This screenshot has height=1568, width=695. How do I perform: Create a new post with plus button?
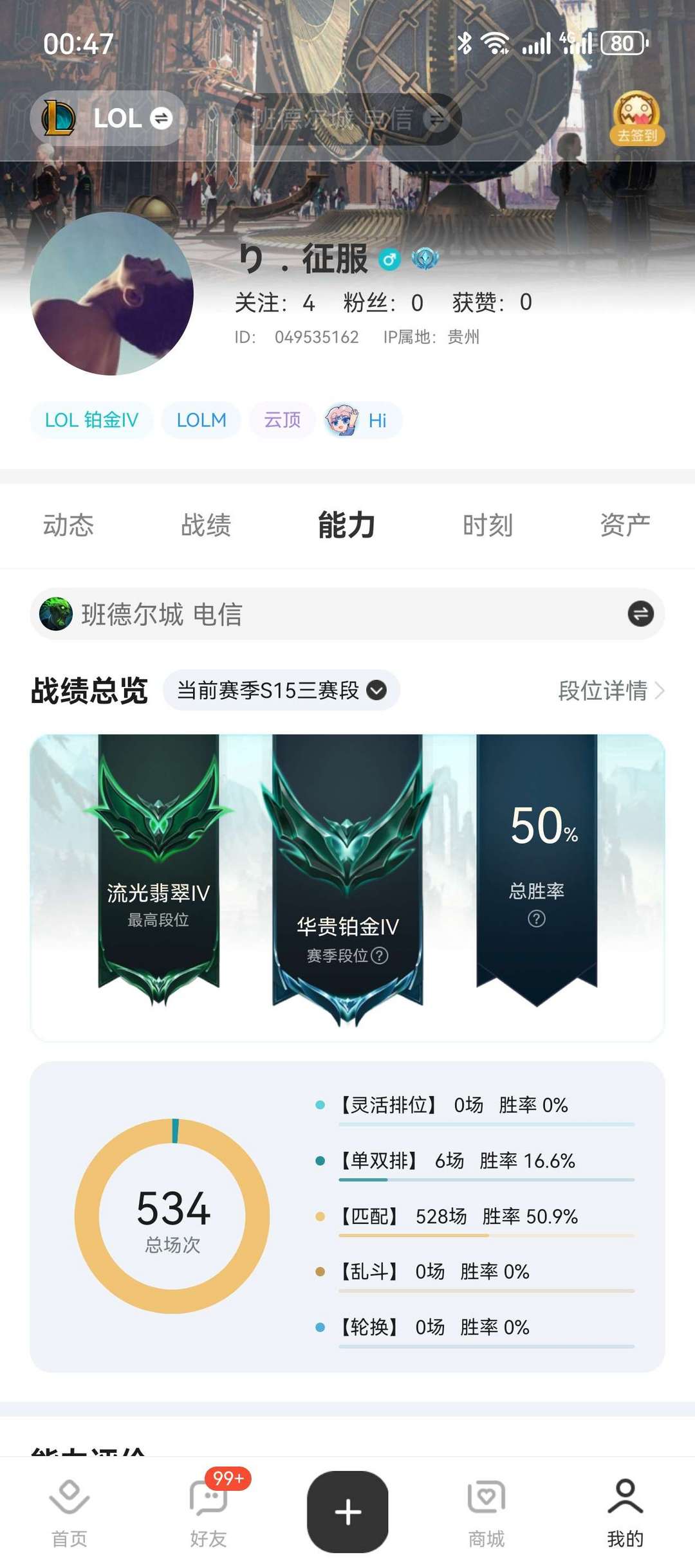click(x=347, y=1511)
